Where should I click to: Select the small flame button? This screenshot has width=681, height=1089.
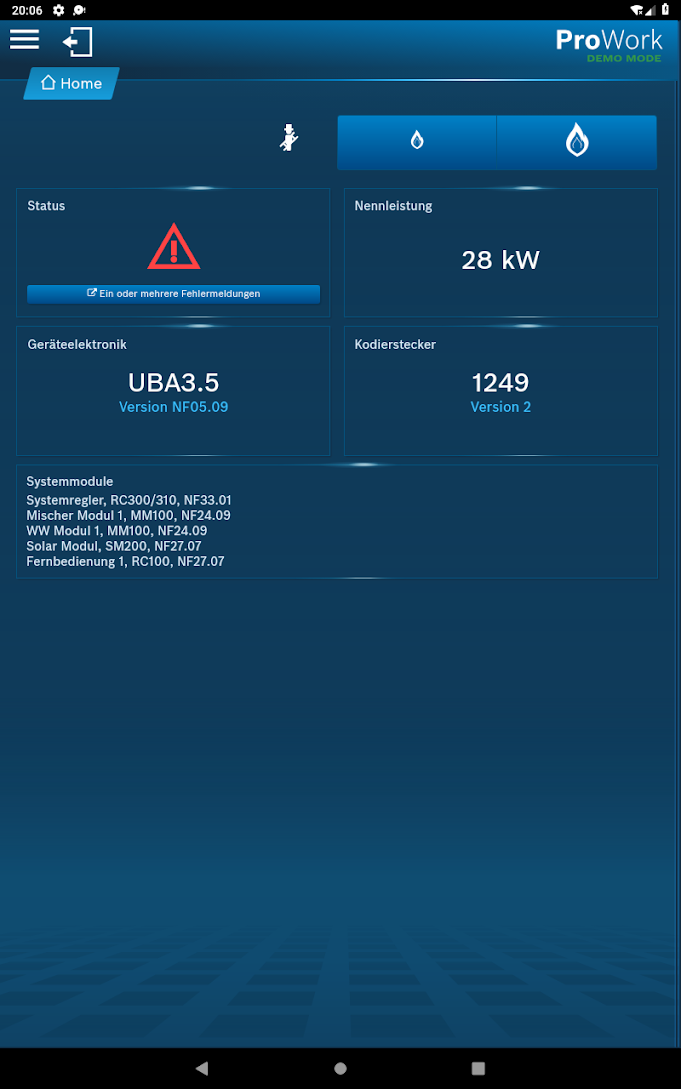click(417, 142)
